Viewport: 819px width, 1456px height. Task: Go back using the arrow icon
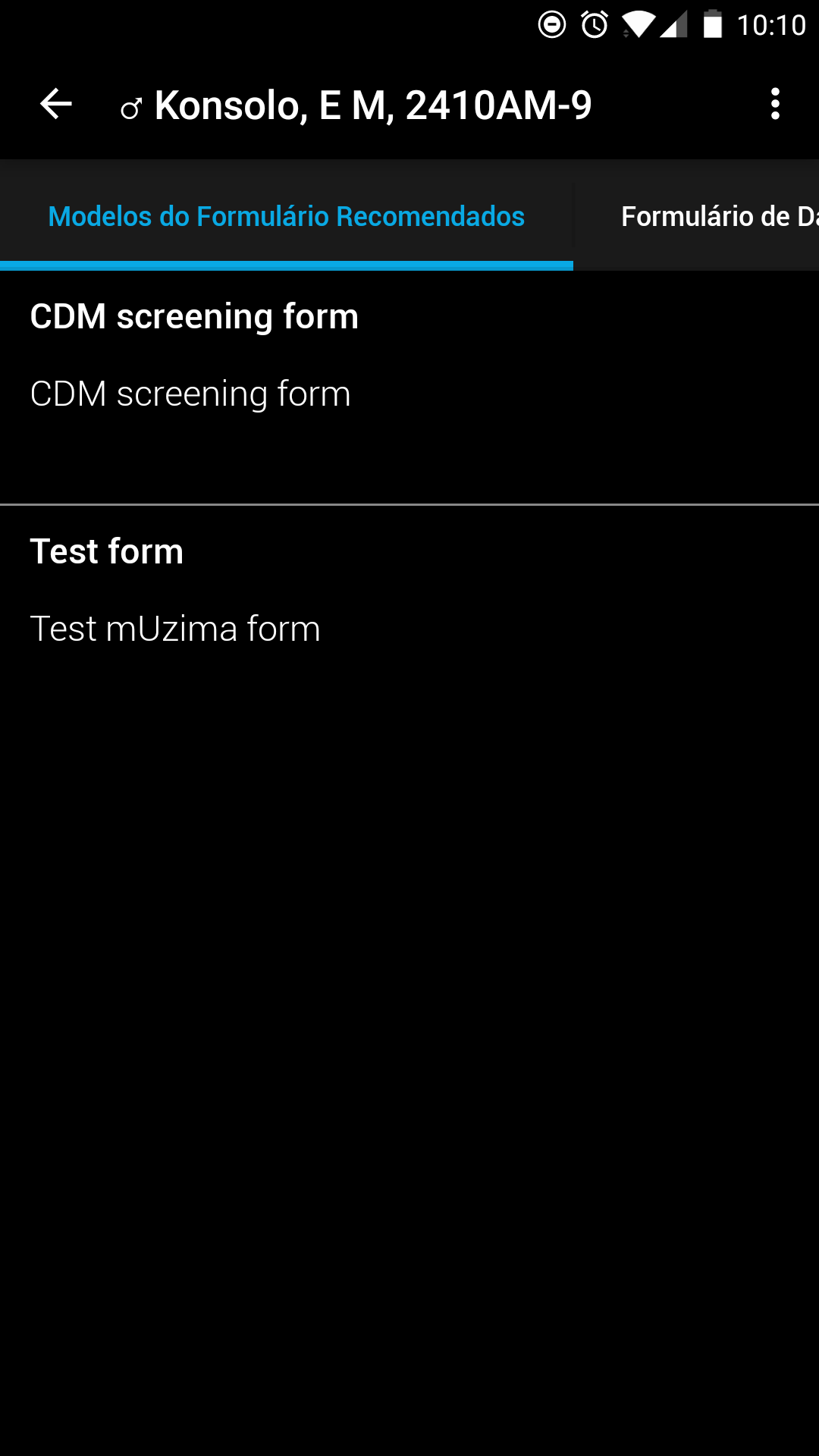55,104
